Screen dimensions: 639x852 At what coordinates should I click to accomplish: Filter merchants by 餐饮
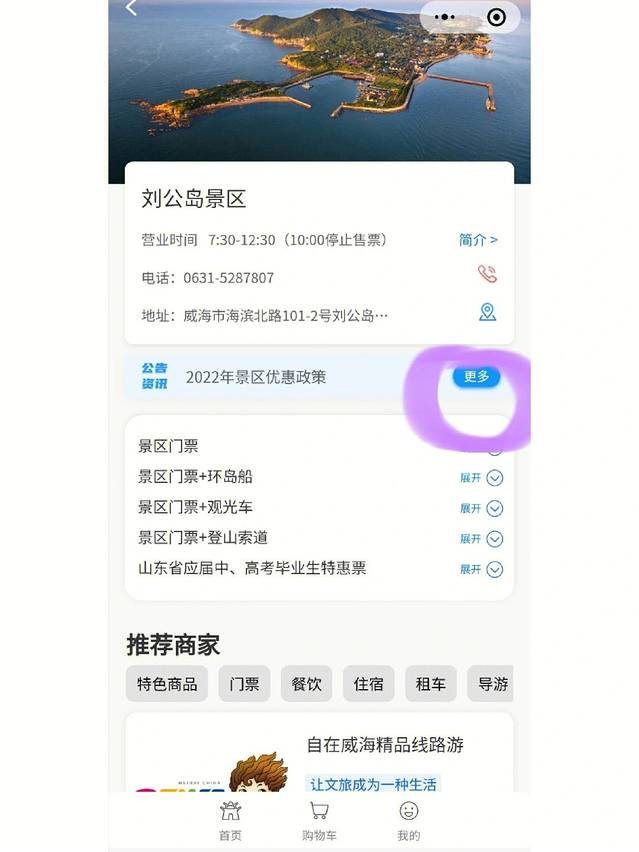(306, 684)
